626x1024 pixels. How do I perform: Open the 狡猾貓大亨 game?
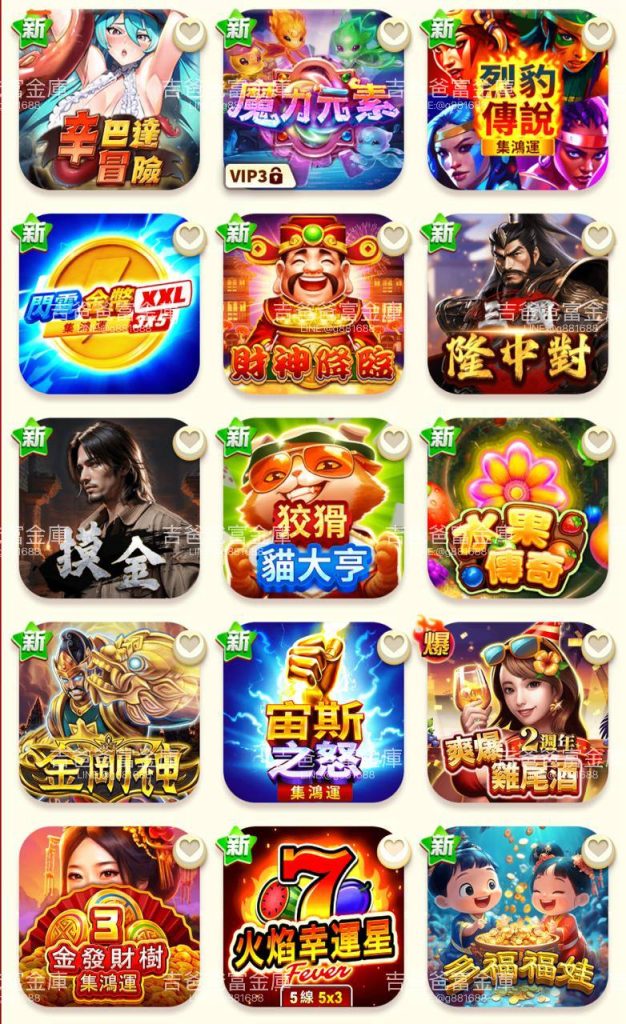(x=313, y=508)
